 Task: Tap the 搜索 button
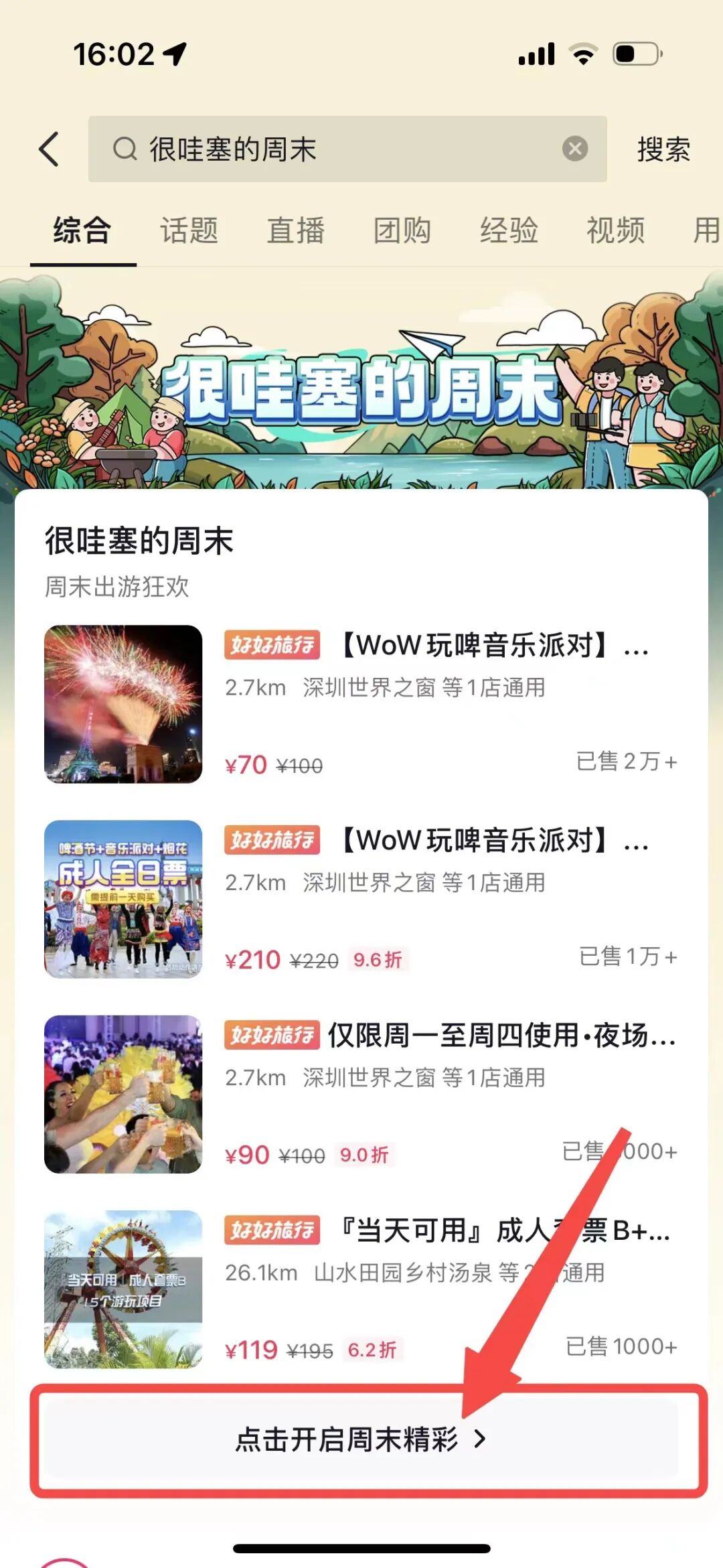[663, 149]
